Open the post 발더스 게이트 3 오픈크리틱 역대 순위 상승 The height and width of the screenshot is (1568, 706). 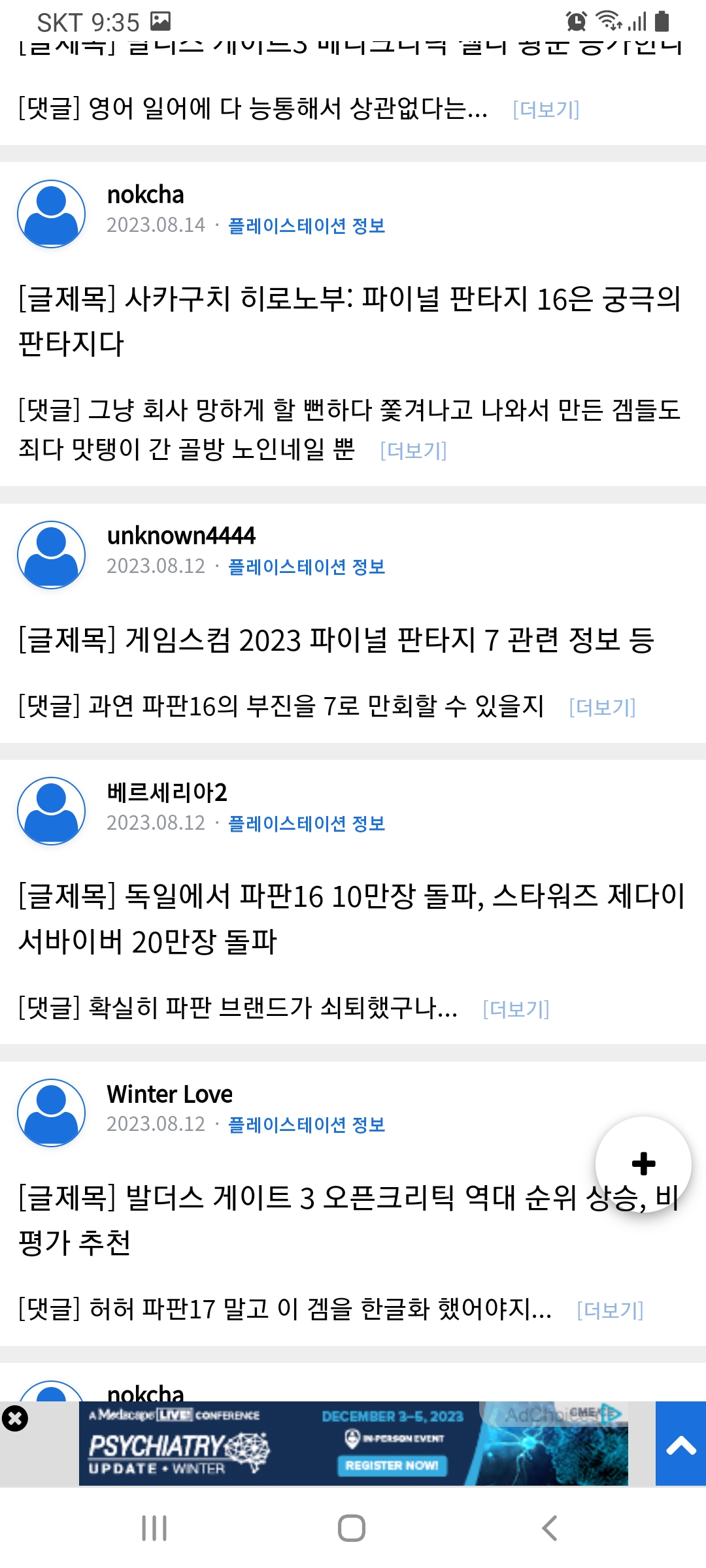pyautogui.click(x=348, y=1219)
